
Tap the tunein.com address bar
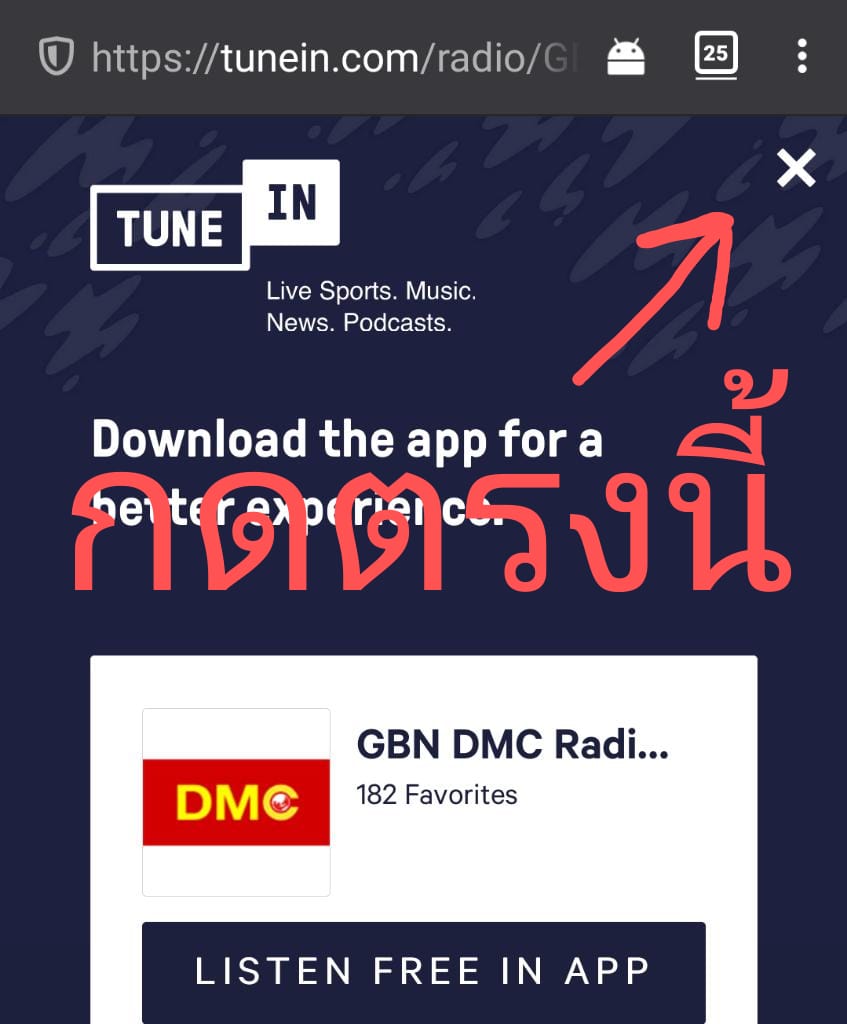330,58
